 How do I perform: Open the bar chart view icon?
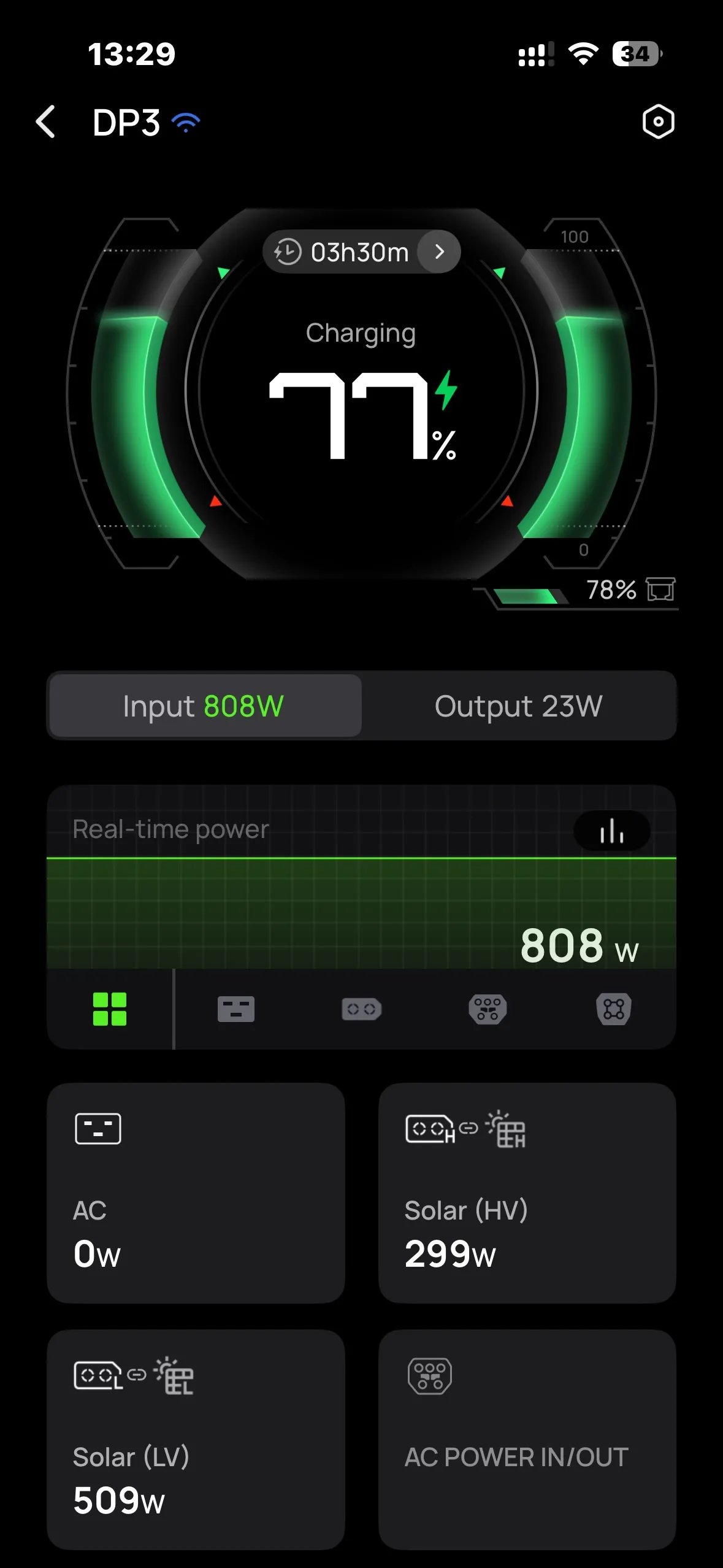pyautogui.click(x=611, y=829)
